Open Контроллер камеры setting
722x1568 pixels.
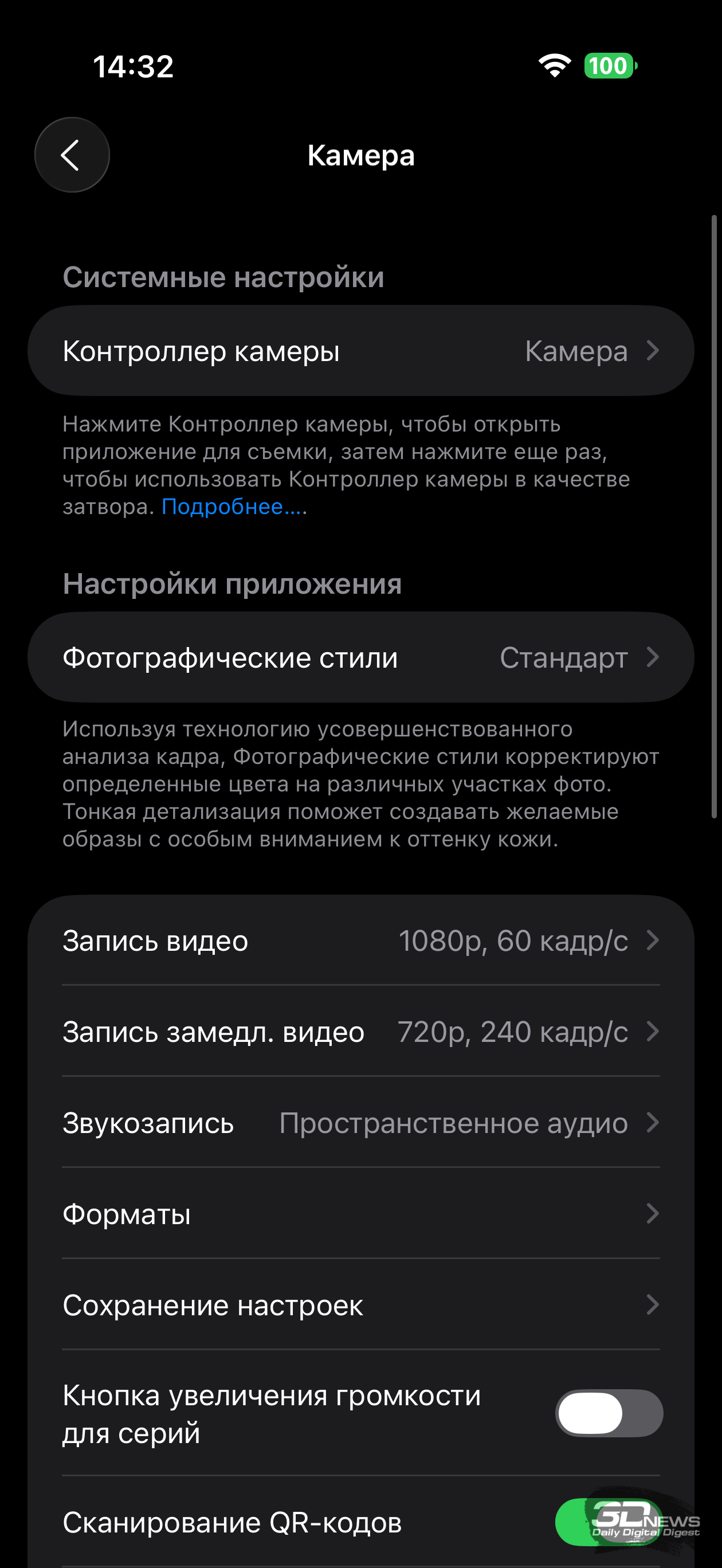(360, 351)
